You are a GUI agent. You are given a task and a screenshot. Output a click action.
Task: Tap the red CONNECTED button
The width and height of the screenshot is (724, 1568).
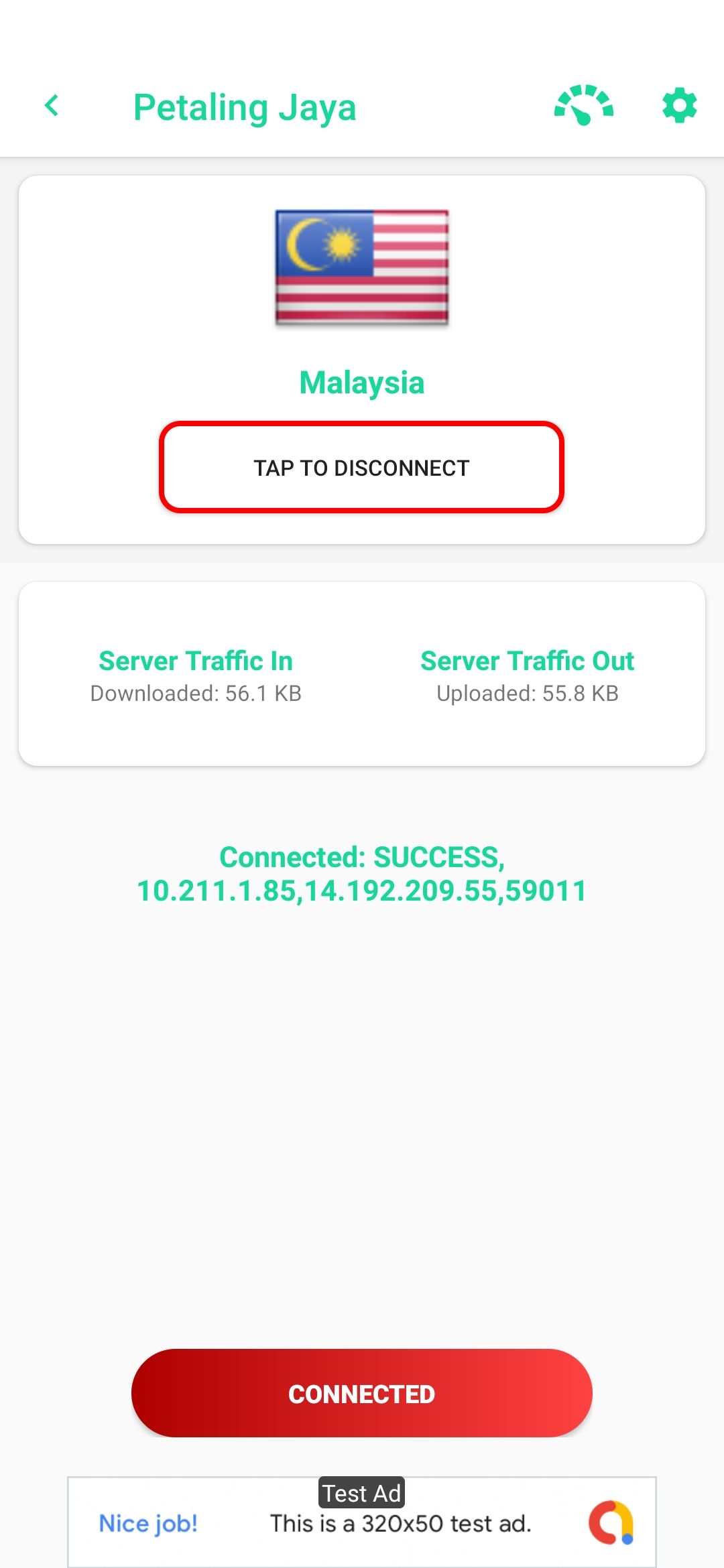click(x=361, y=1394)
